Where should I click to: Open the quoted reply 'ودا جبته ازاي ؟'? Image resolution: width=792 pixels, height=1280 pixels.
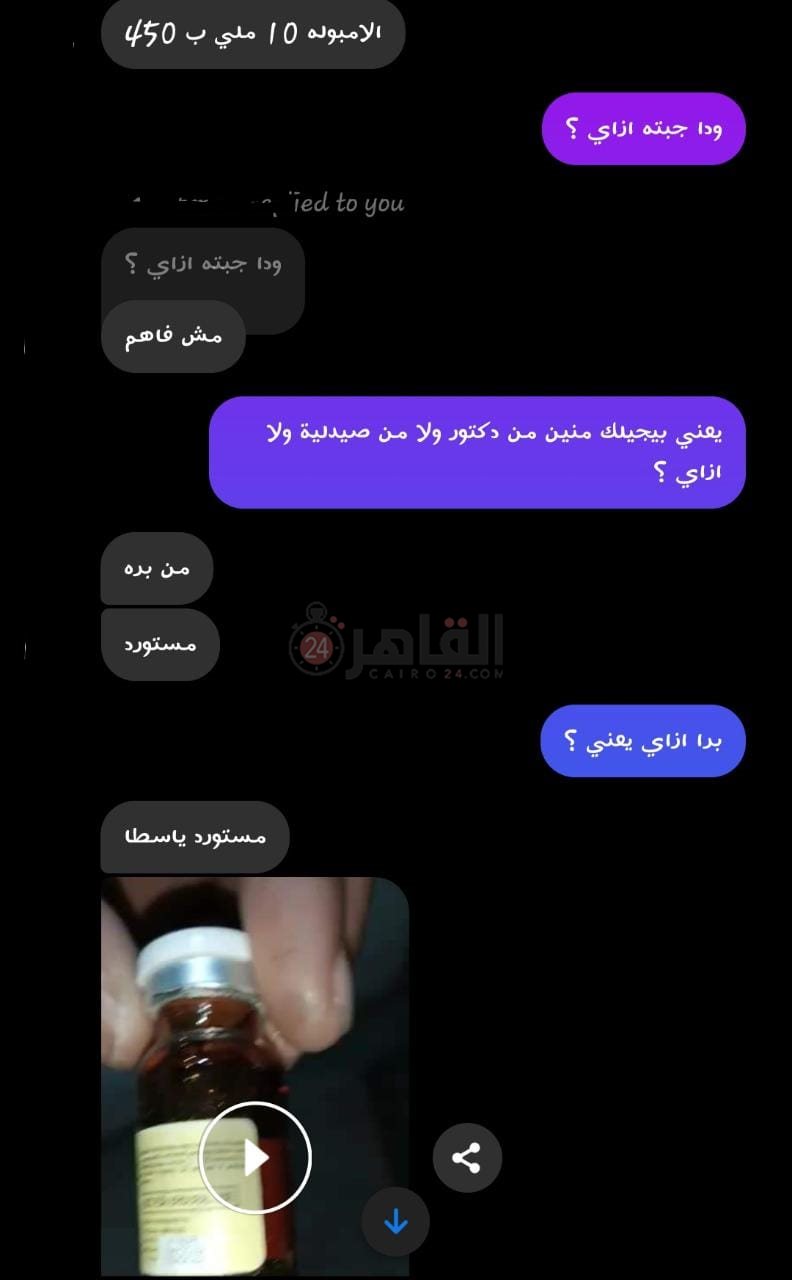pyautogui.click(x=203, y=264)
